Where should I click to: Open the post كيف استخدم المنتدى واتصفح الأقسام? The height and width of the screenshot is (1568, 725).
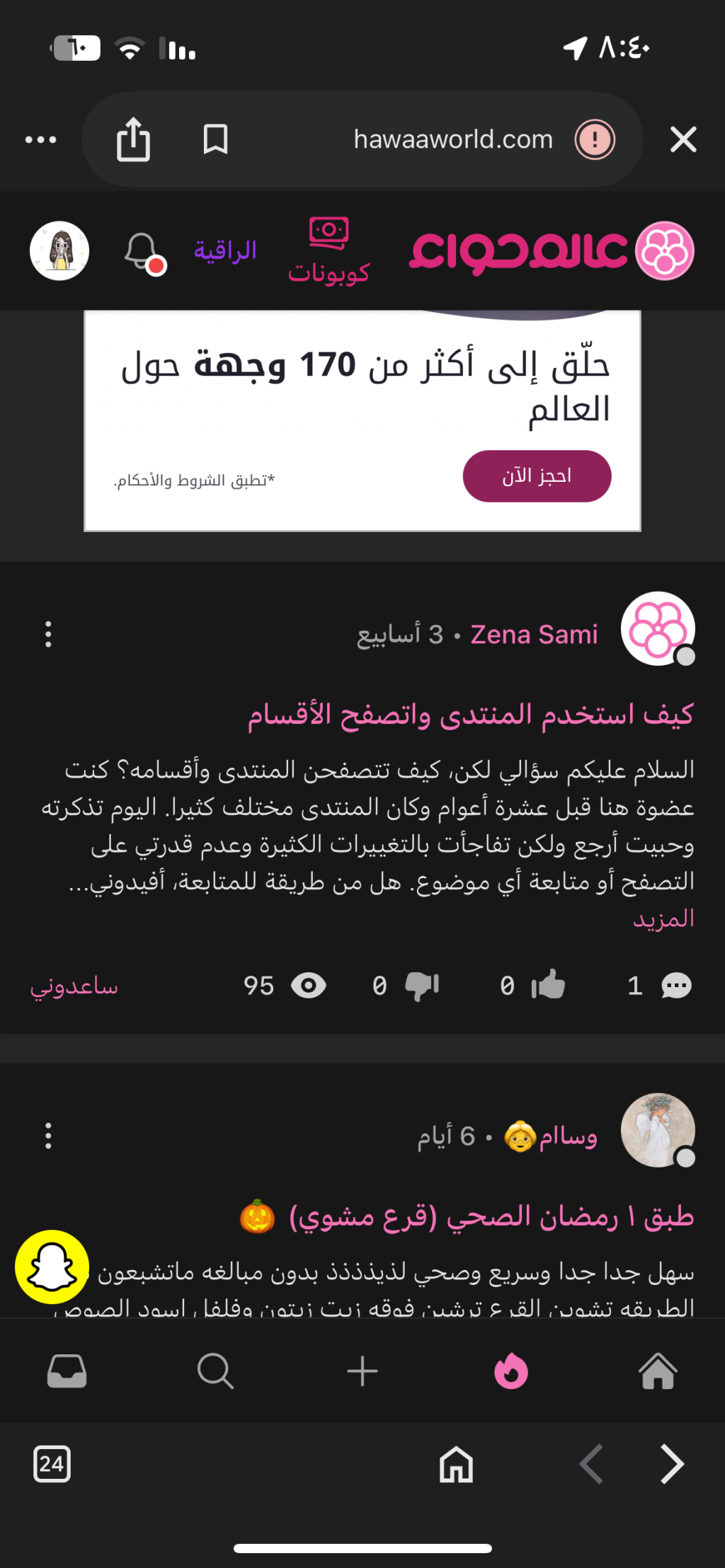[470, 715]
